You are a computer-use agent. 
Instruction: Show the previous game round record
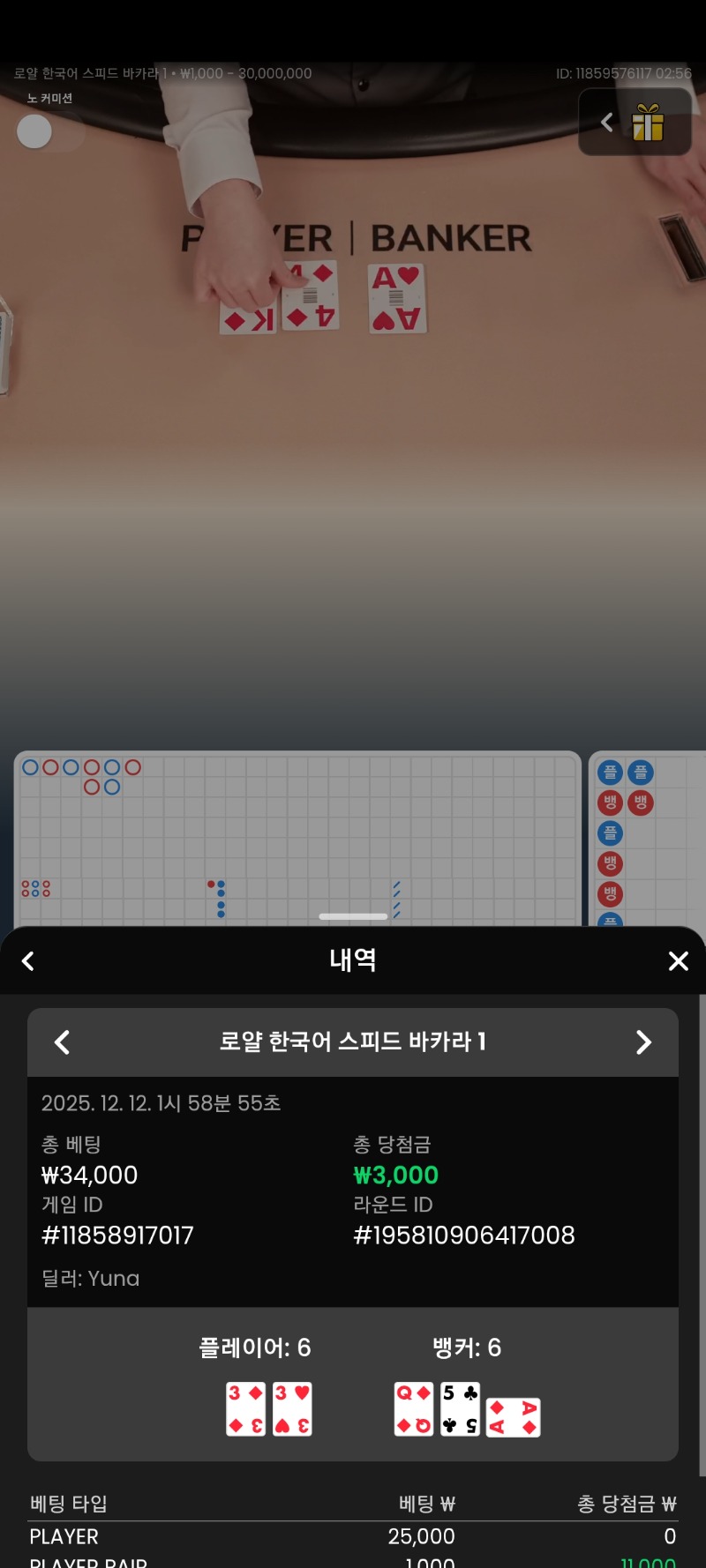point(62,1042)
